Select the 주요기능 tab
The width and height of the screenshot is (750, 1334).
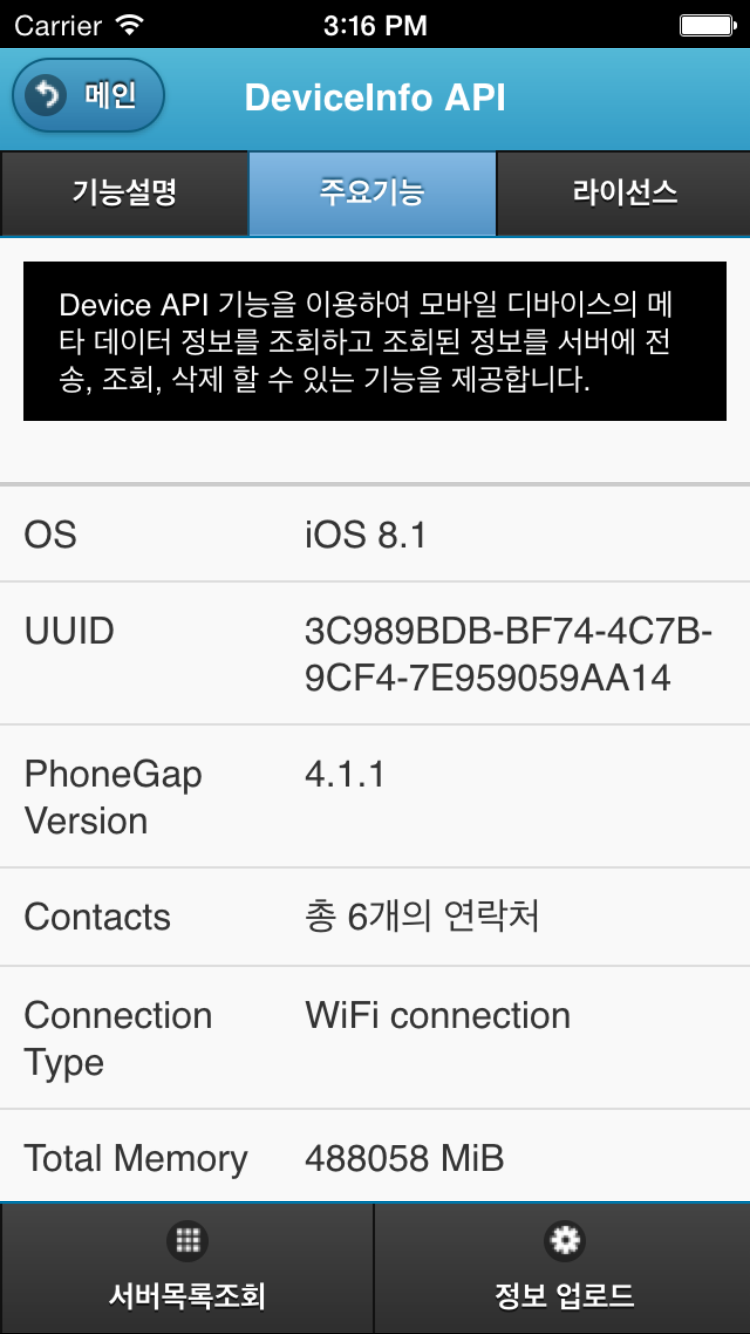(x=372, y=193)
